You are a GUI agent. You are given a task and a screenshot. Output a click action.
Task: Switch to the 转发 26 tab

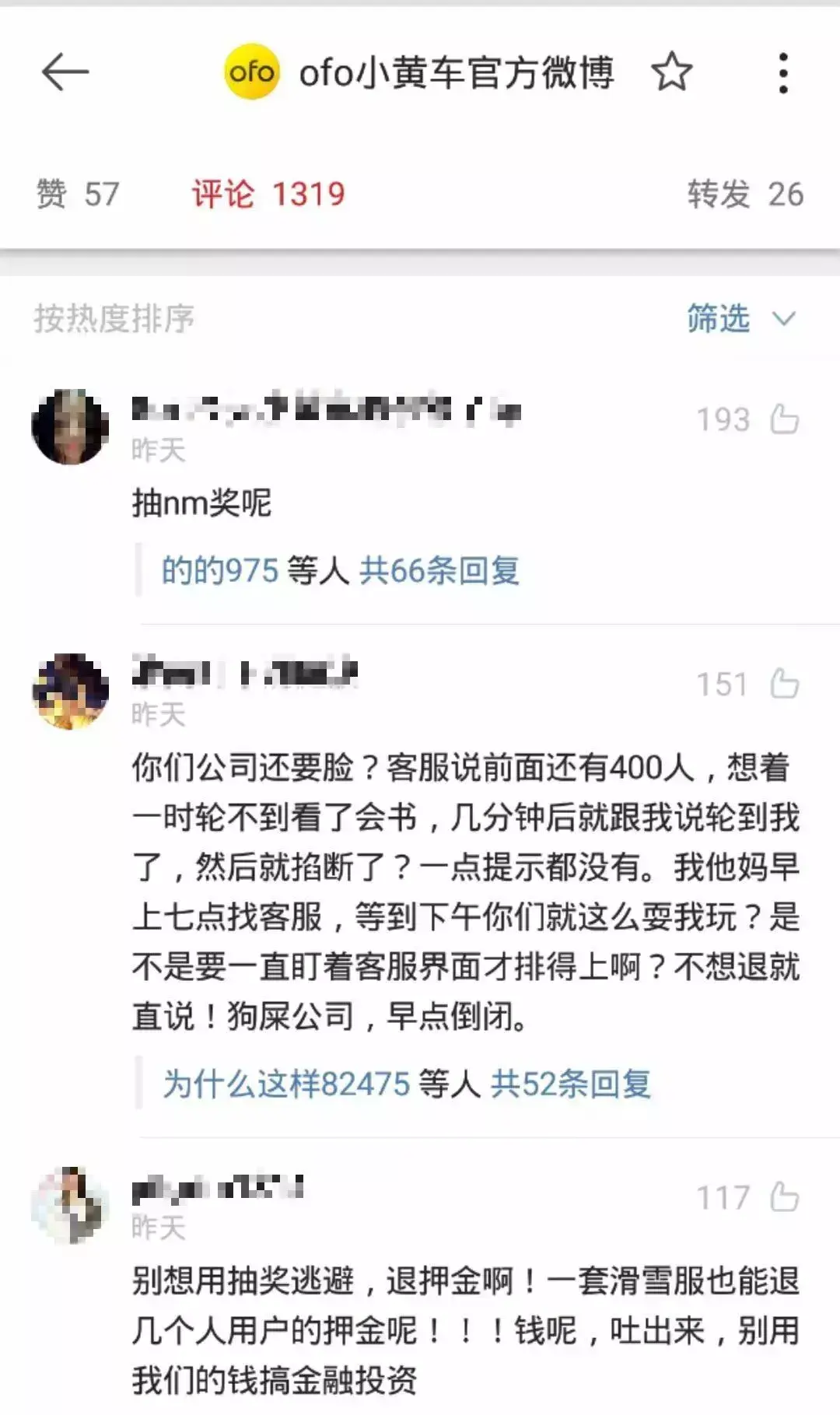[x=744, y=194]
